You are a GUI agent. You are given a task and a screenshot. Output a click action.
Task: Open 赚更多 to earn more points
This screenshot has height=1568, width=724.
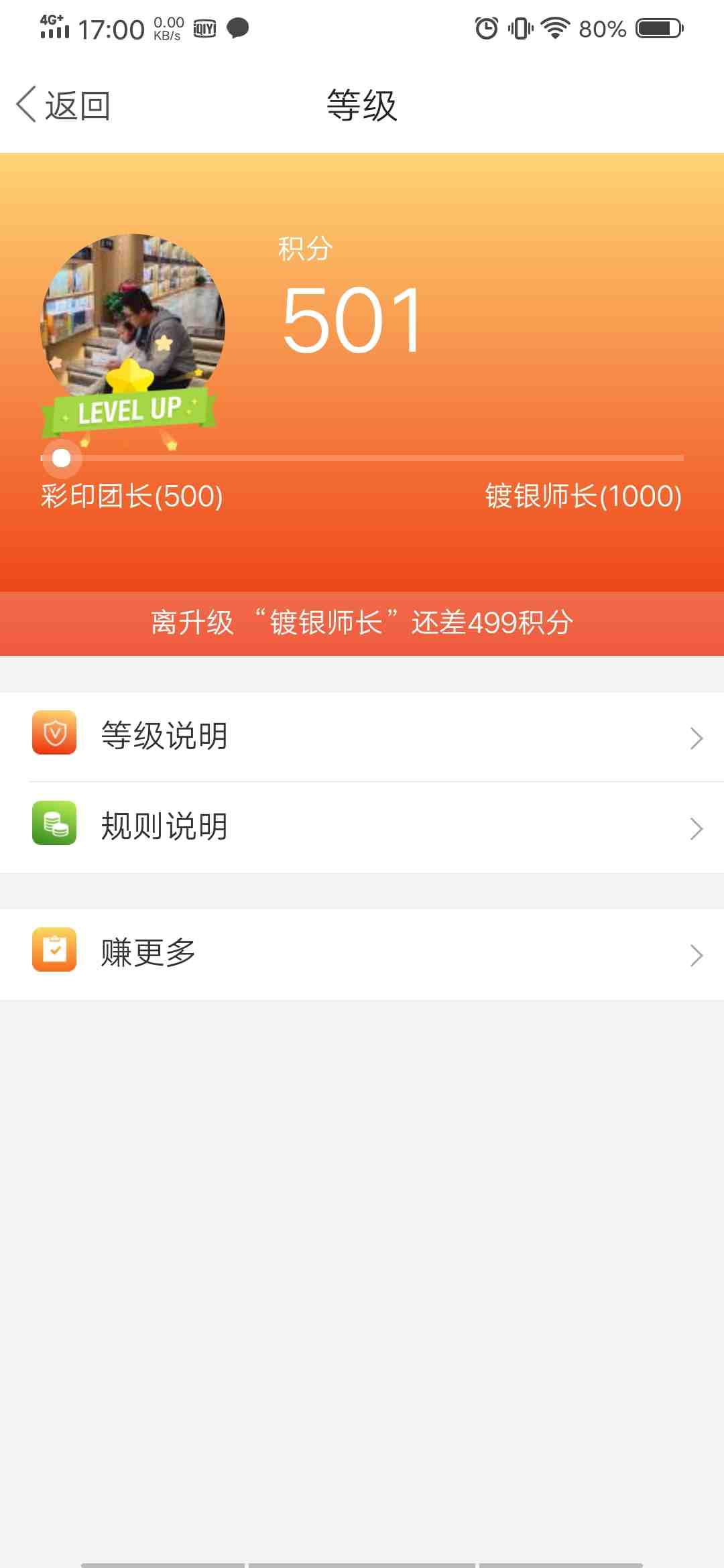362,954
